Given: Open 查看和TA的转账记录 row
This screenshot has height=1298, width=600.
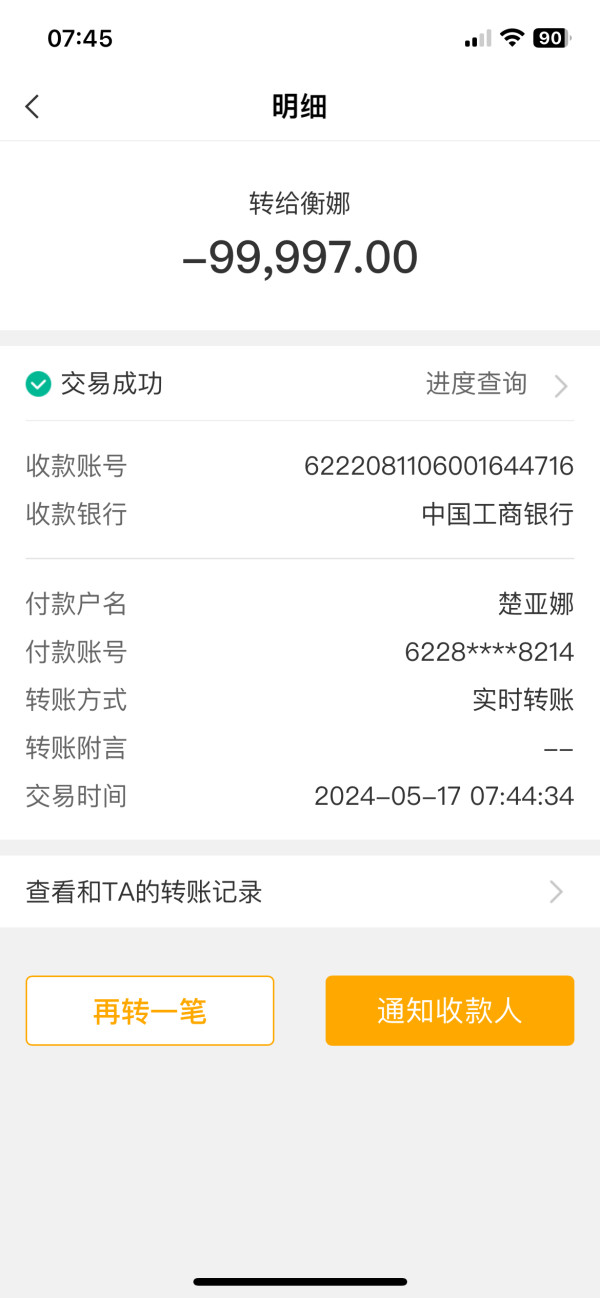Looking at the screenshot, I should [300, 891].
